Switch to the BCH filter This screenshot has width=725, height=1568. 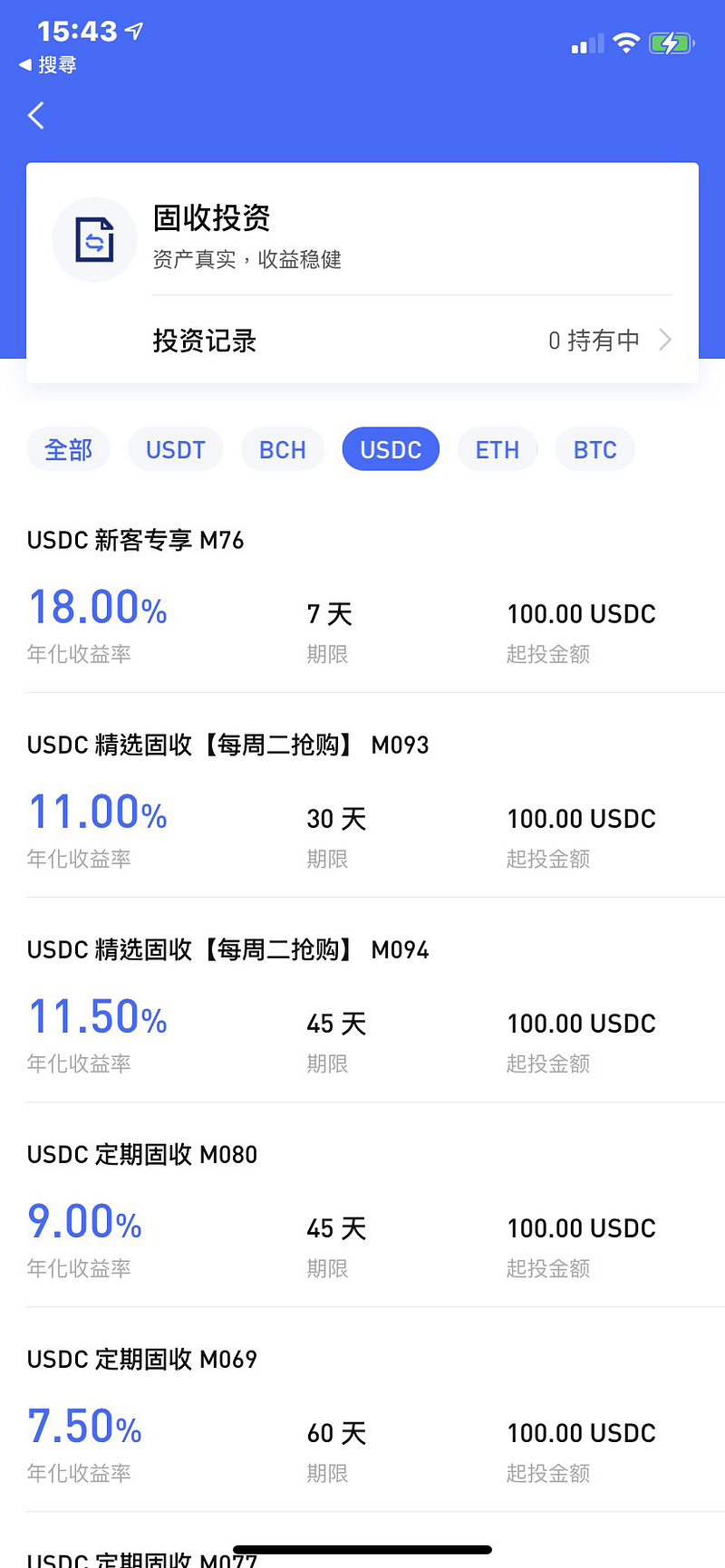[x=283, y=449]
